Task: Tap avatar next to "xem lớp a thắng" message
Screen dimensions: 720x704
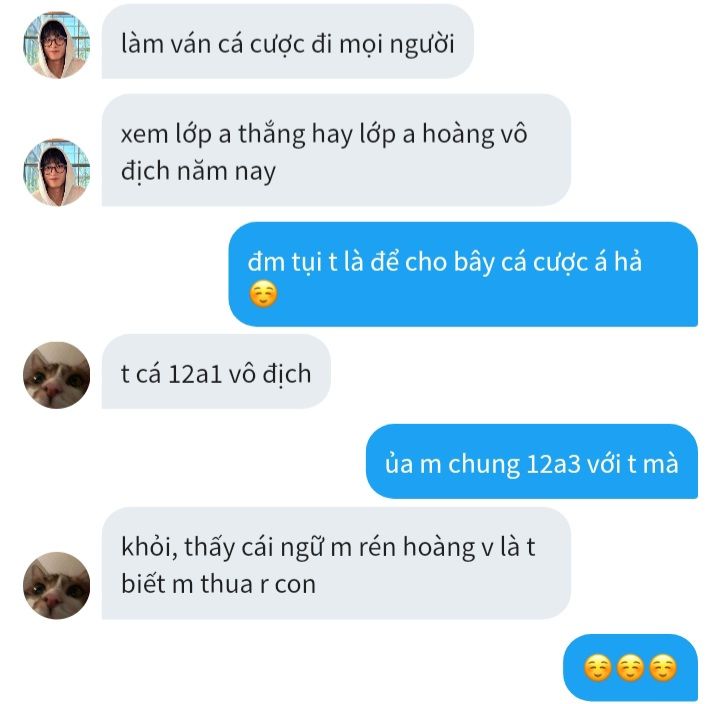Action: click(57, 172)
